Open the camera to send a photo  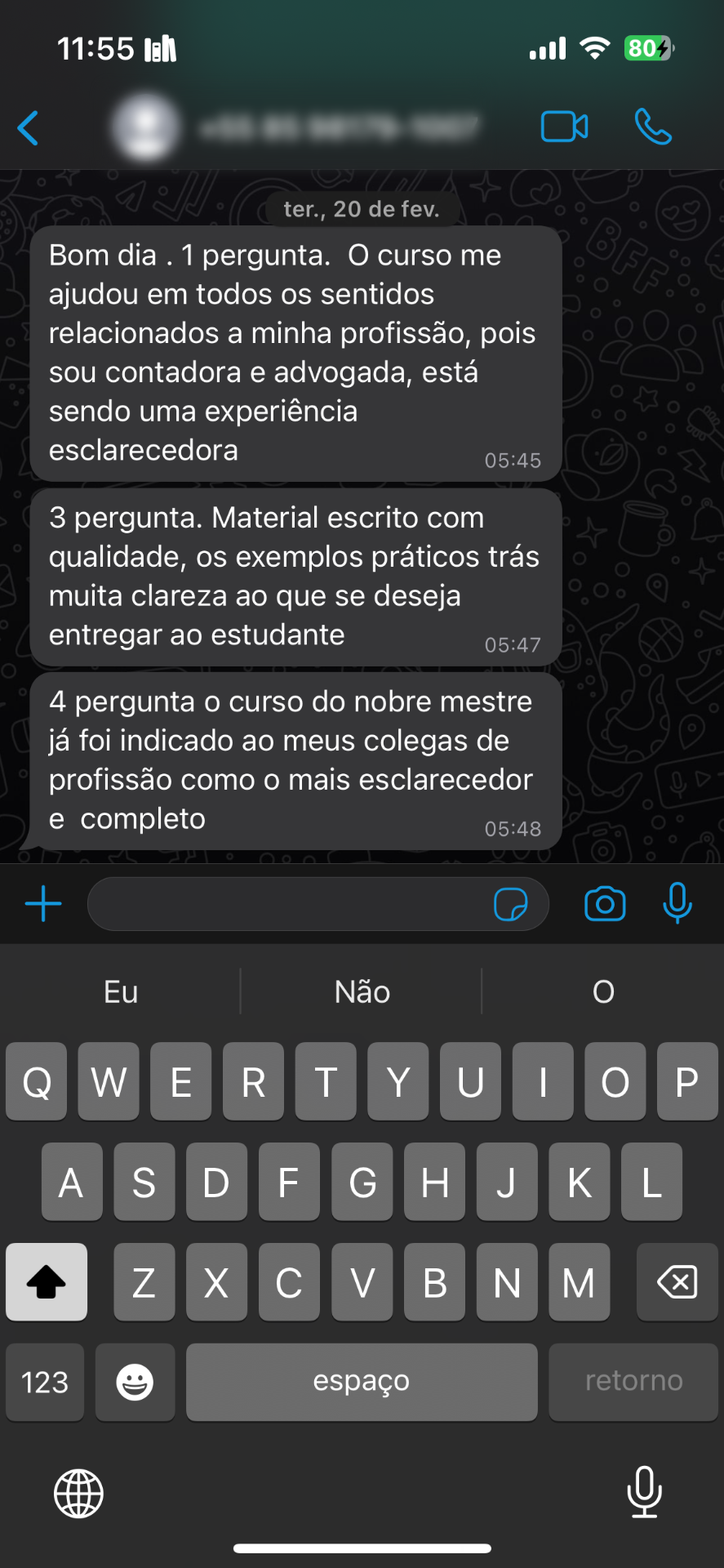604,903
